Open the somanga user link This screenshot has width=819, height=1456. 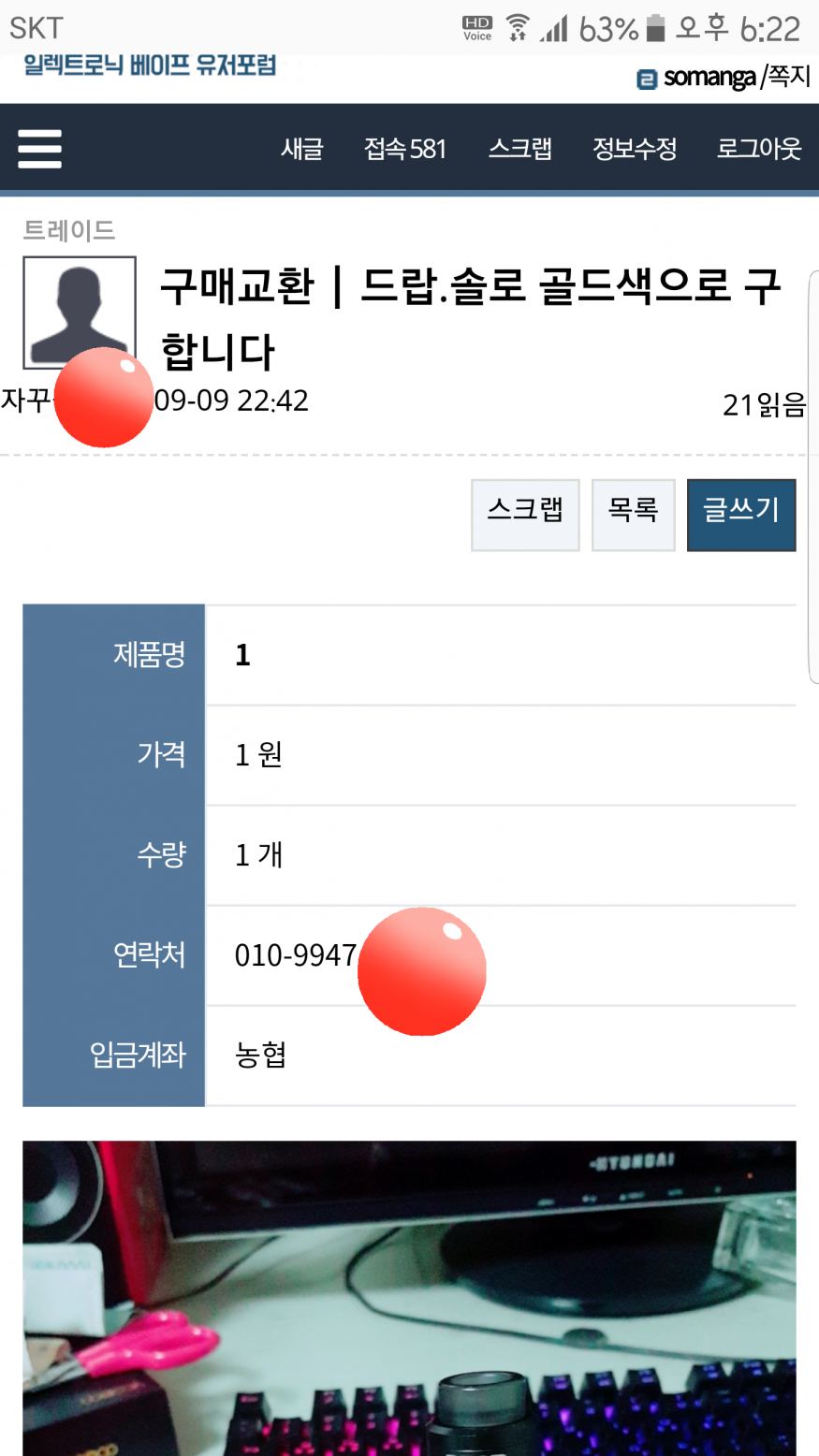click(x=709, y=78)
